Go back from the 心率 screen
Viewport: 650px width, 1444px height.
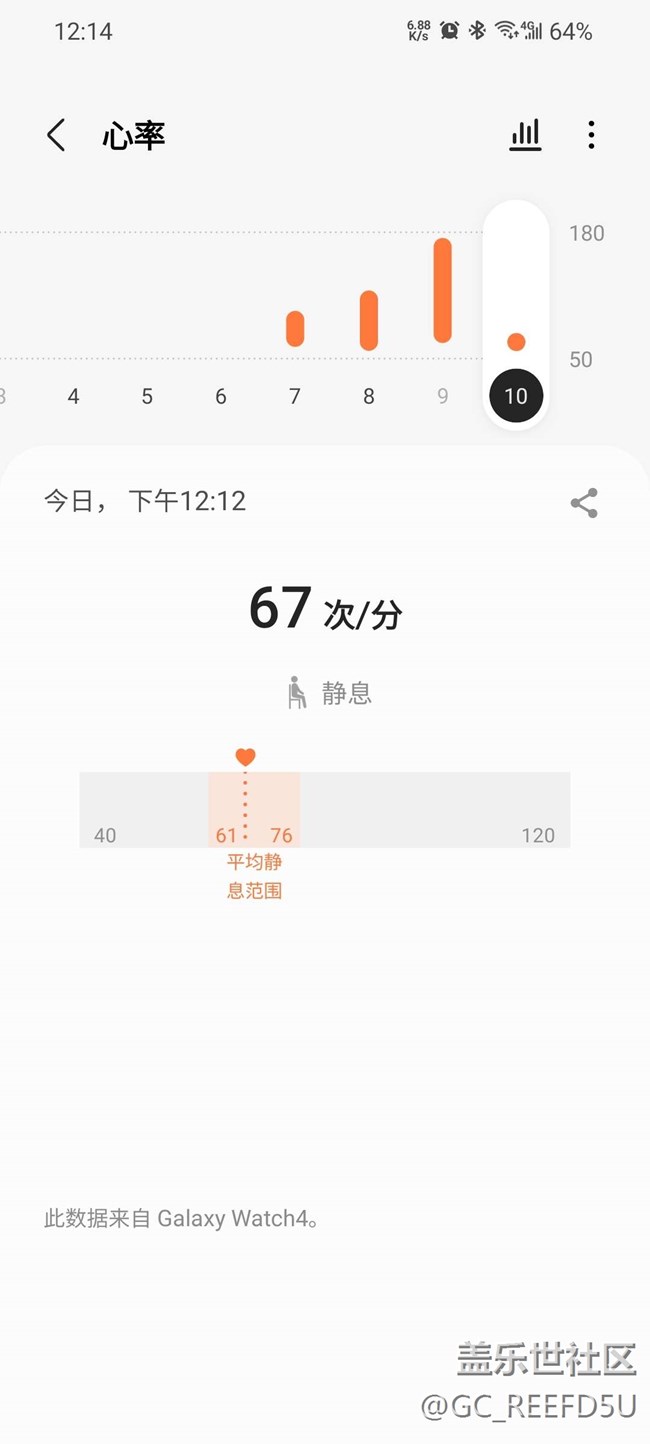coord(56,135)
